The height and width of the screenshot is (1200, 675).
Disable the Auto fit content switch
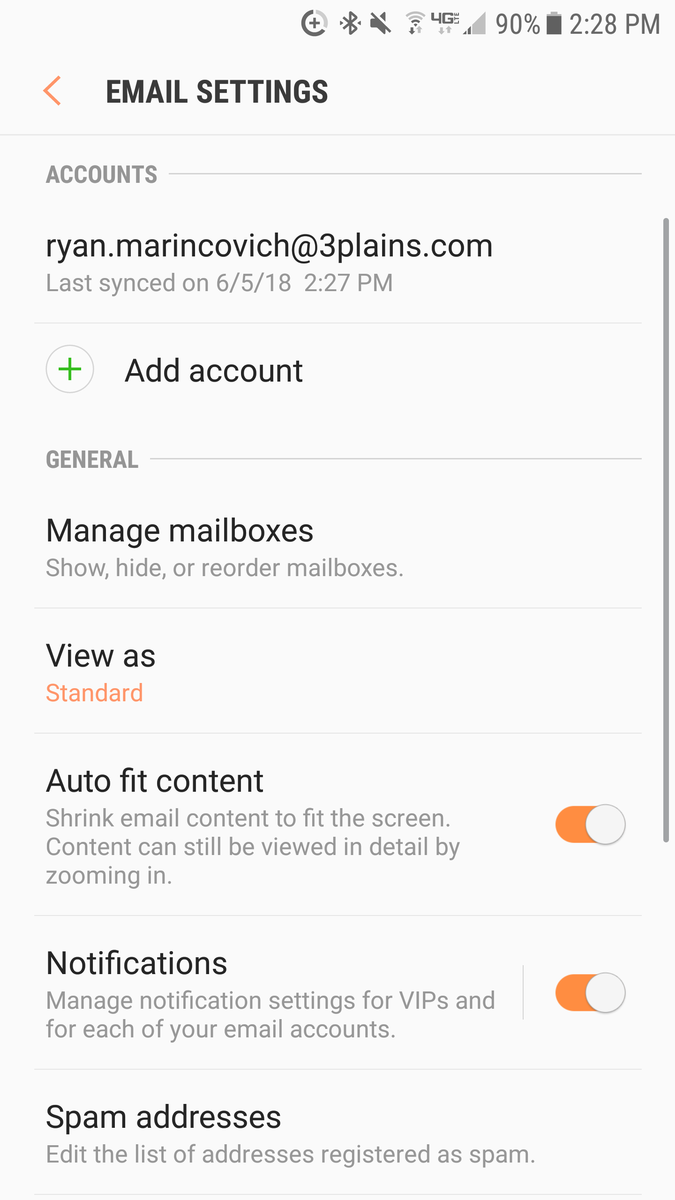[x=590, y=825]
